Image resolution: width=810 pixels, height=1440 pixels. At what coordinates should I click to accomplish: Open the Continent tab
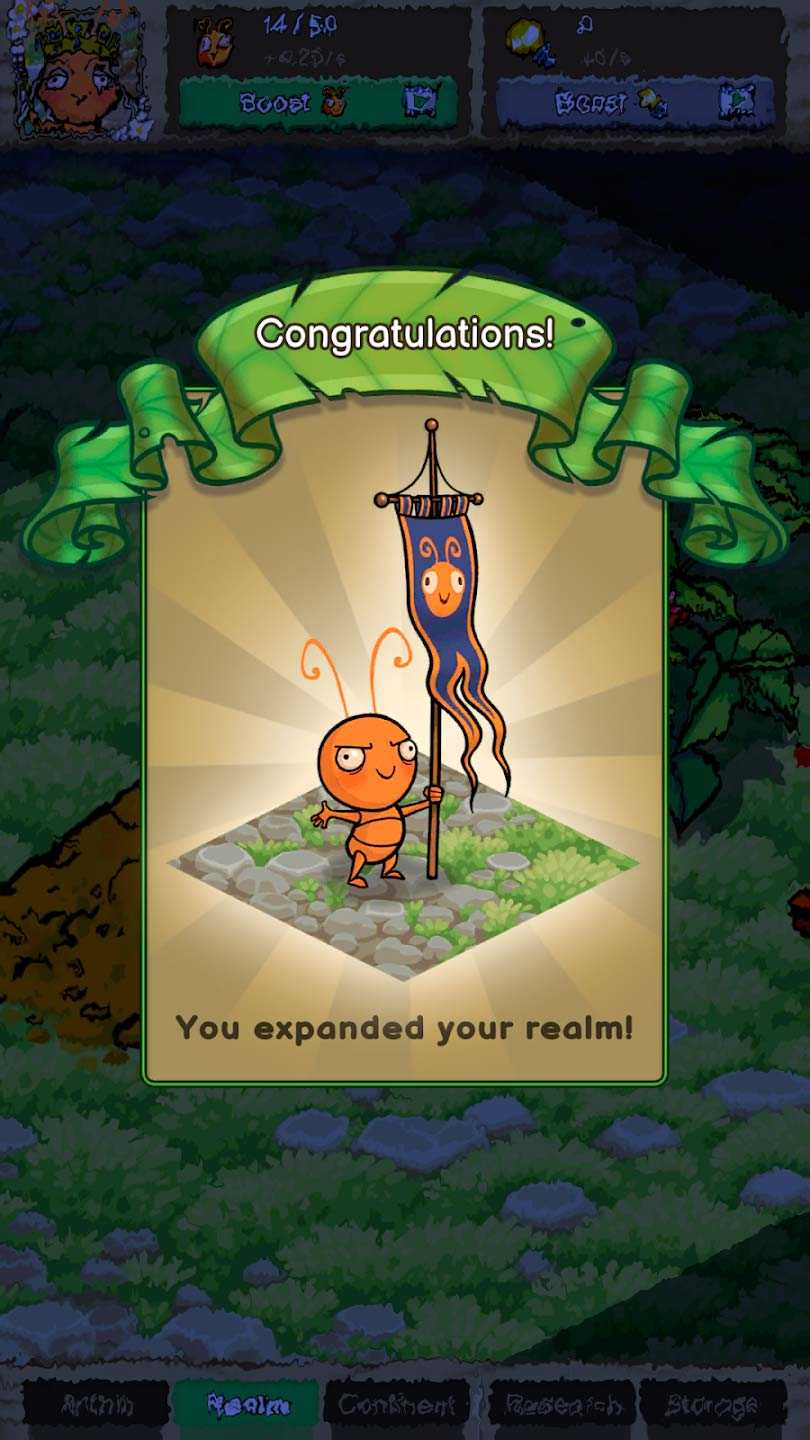pyautogui.click(x=397, y=1405)
